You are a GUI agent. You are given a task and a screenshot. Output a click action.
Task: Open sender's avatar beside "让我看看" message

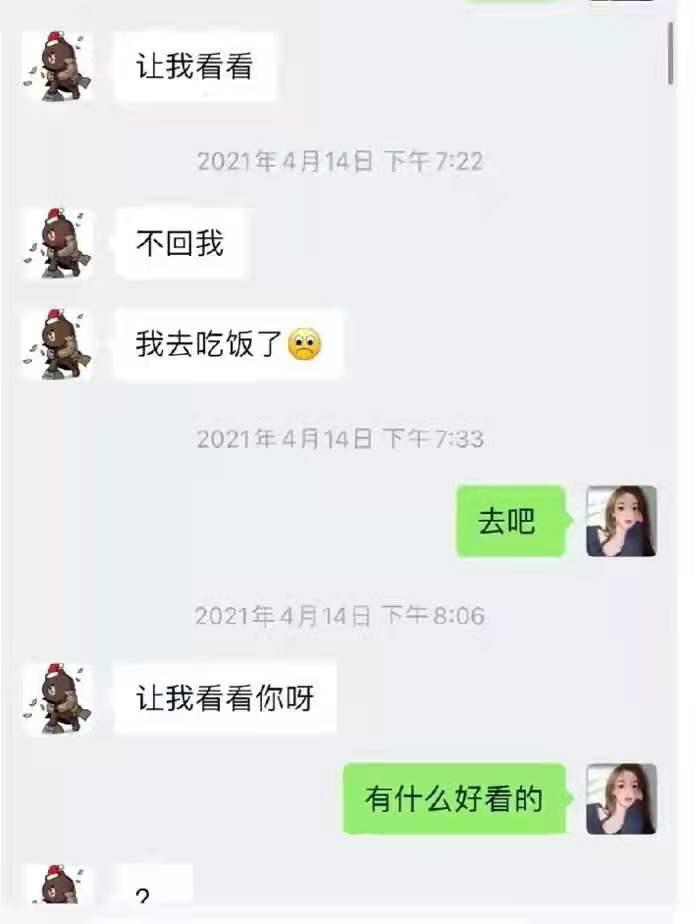point(58,67)
